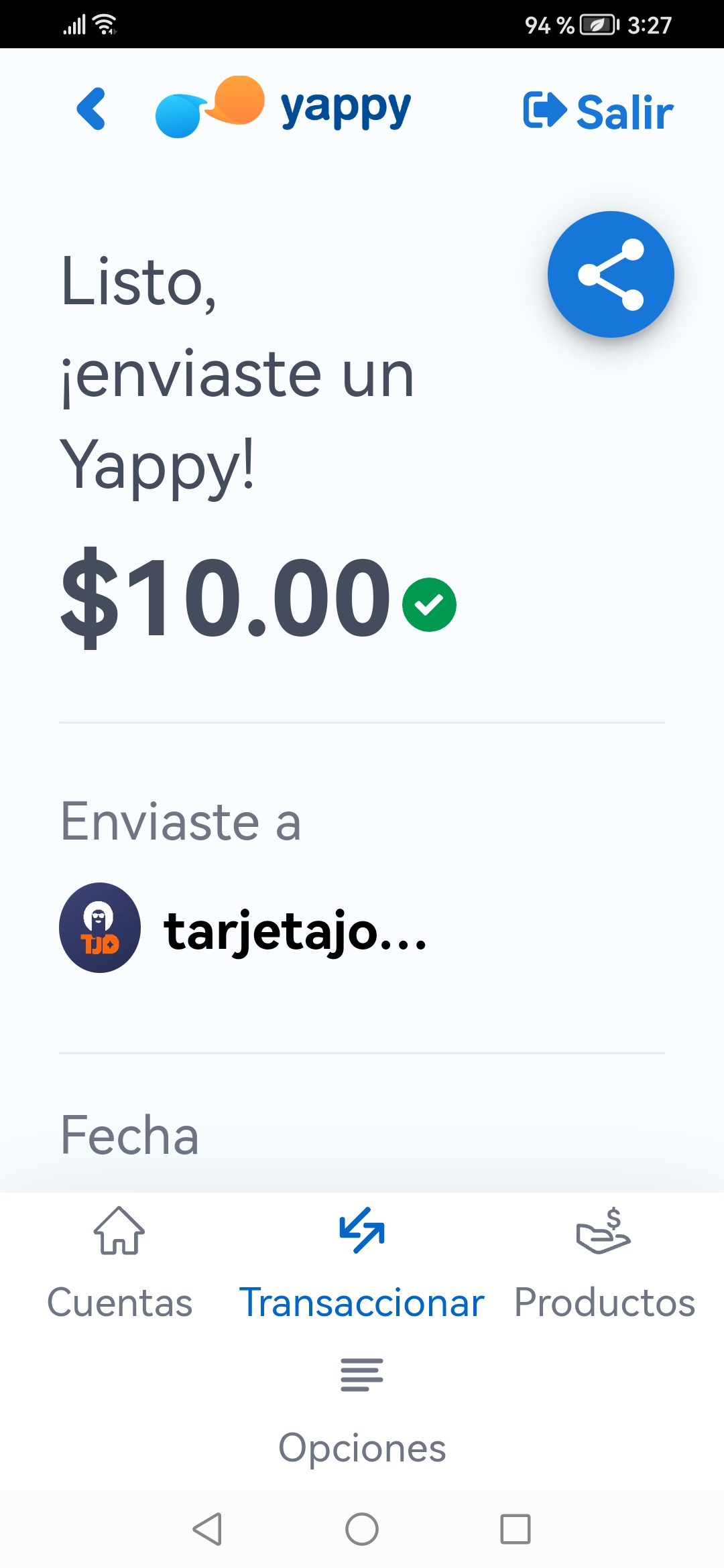Open the Cuentas tab
724x1568 pixels.
pyautogui.click(x=119, y=1264)
